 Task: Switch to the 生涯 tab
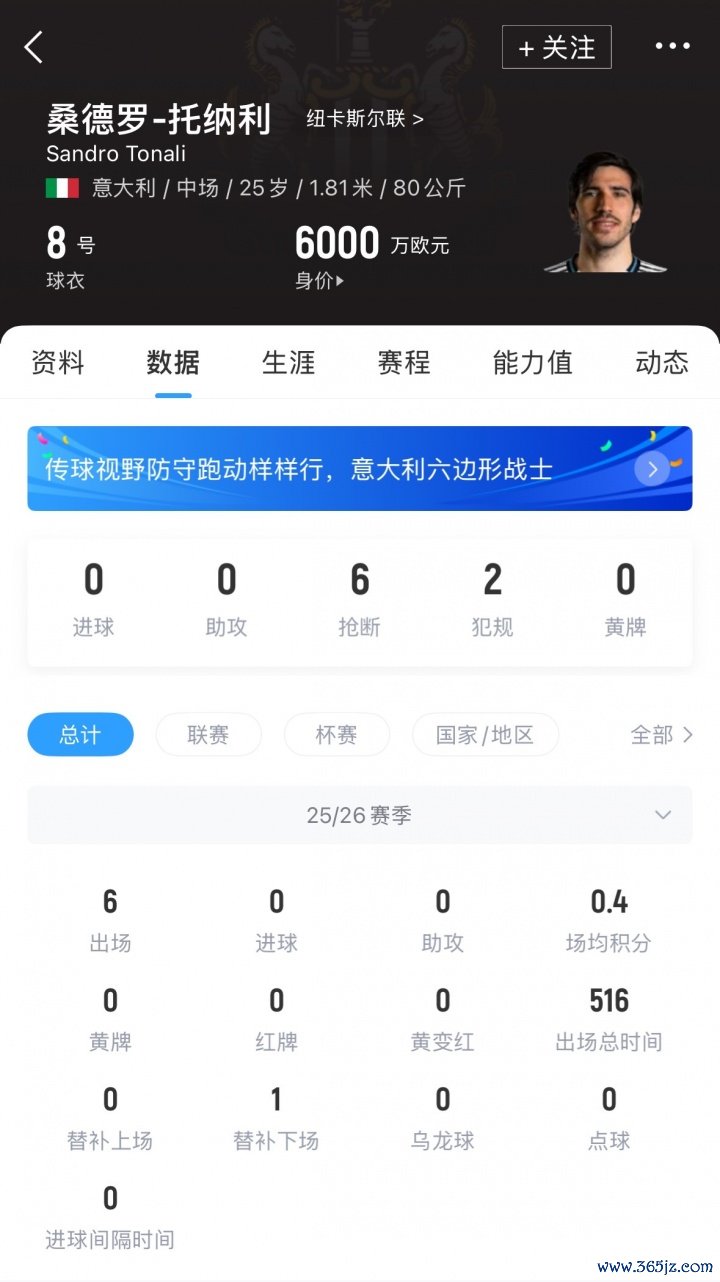288,362
